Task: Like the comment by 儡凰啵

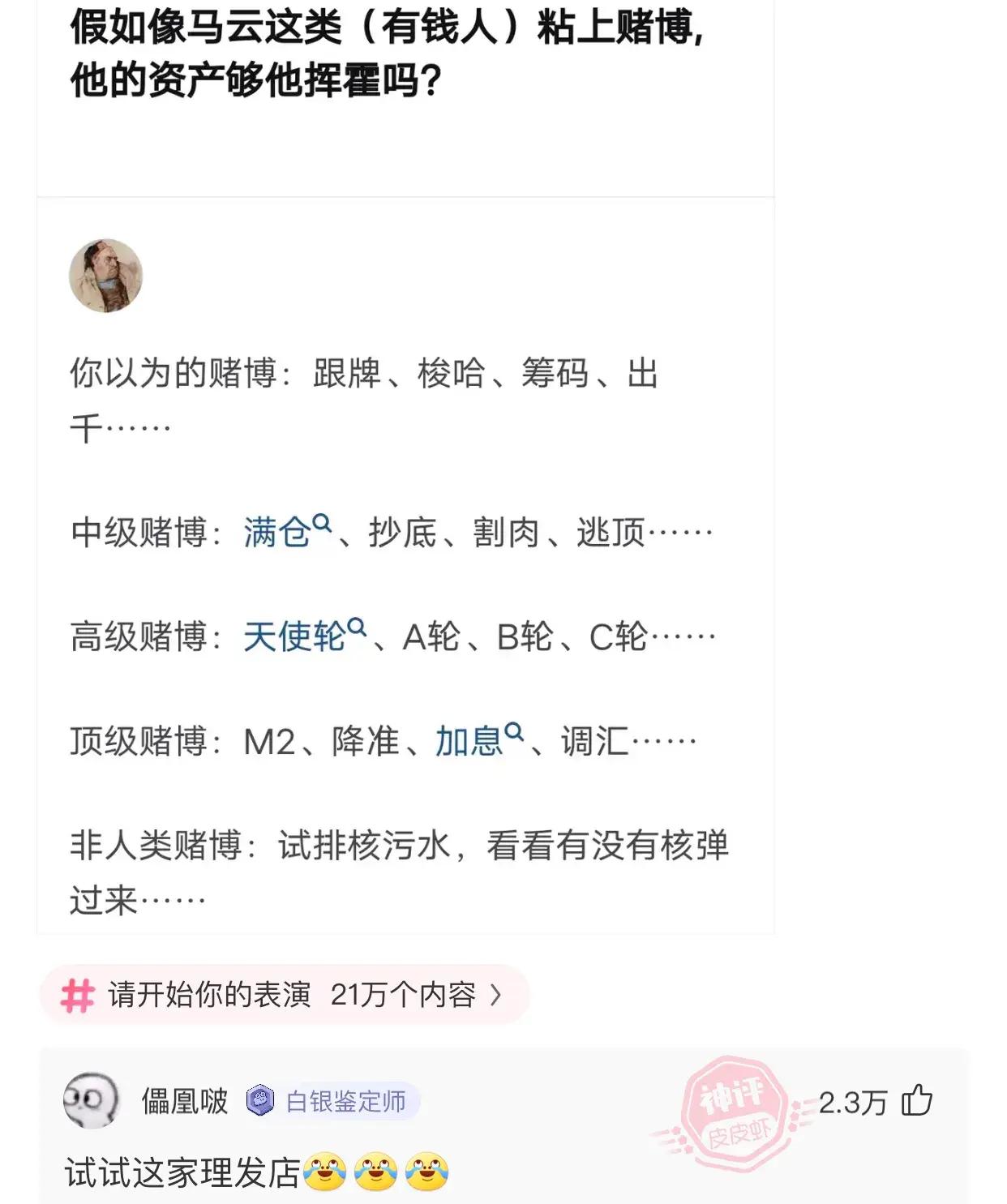Action: pyautogui.click(x=917, y=1101)
